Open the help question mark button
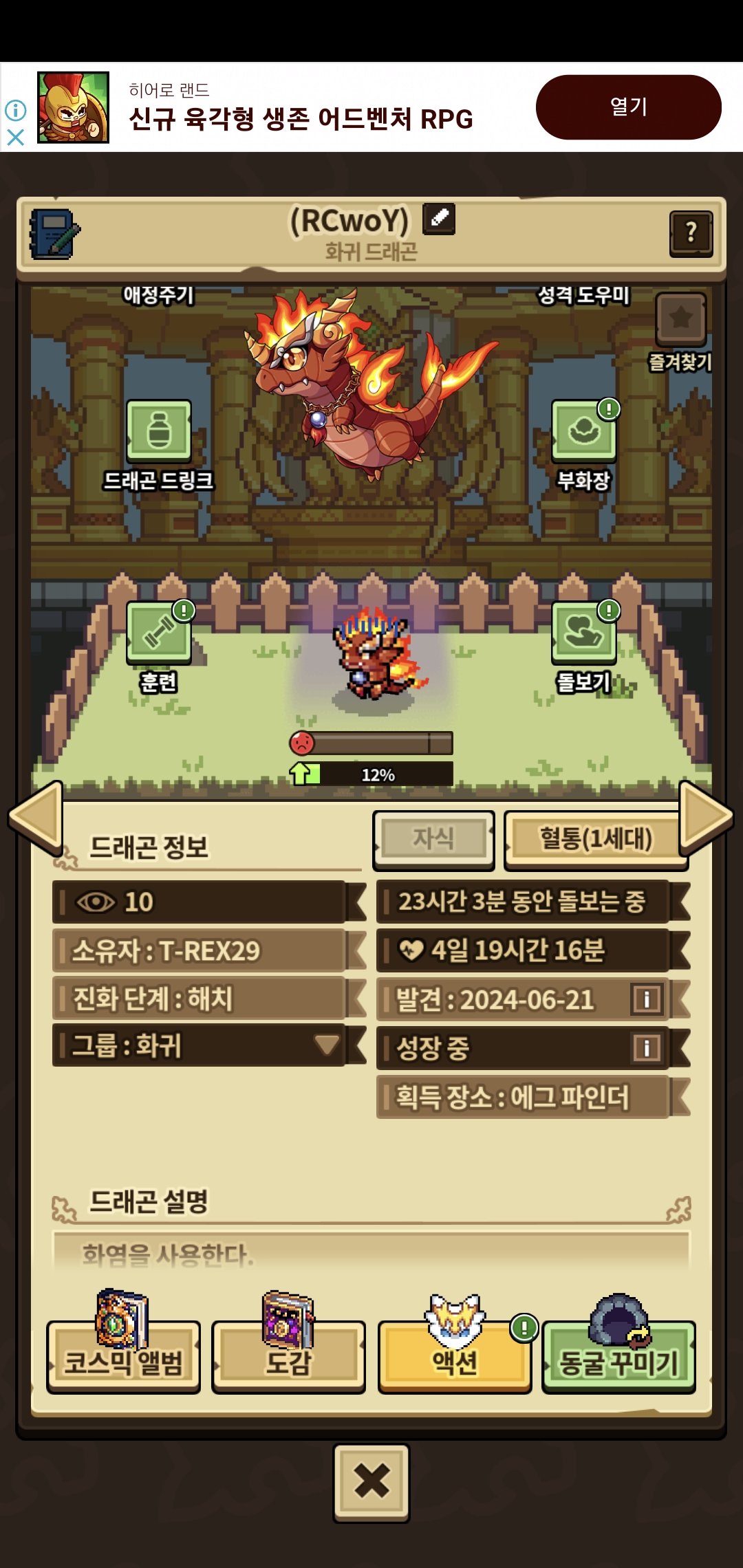Viewport: 743px width, 1568px height. click(x=691, y=234)
